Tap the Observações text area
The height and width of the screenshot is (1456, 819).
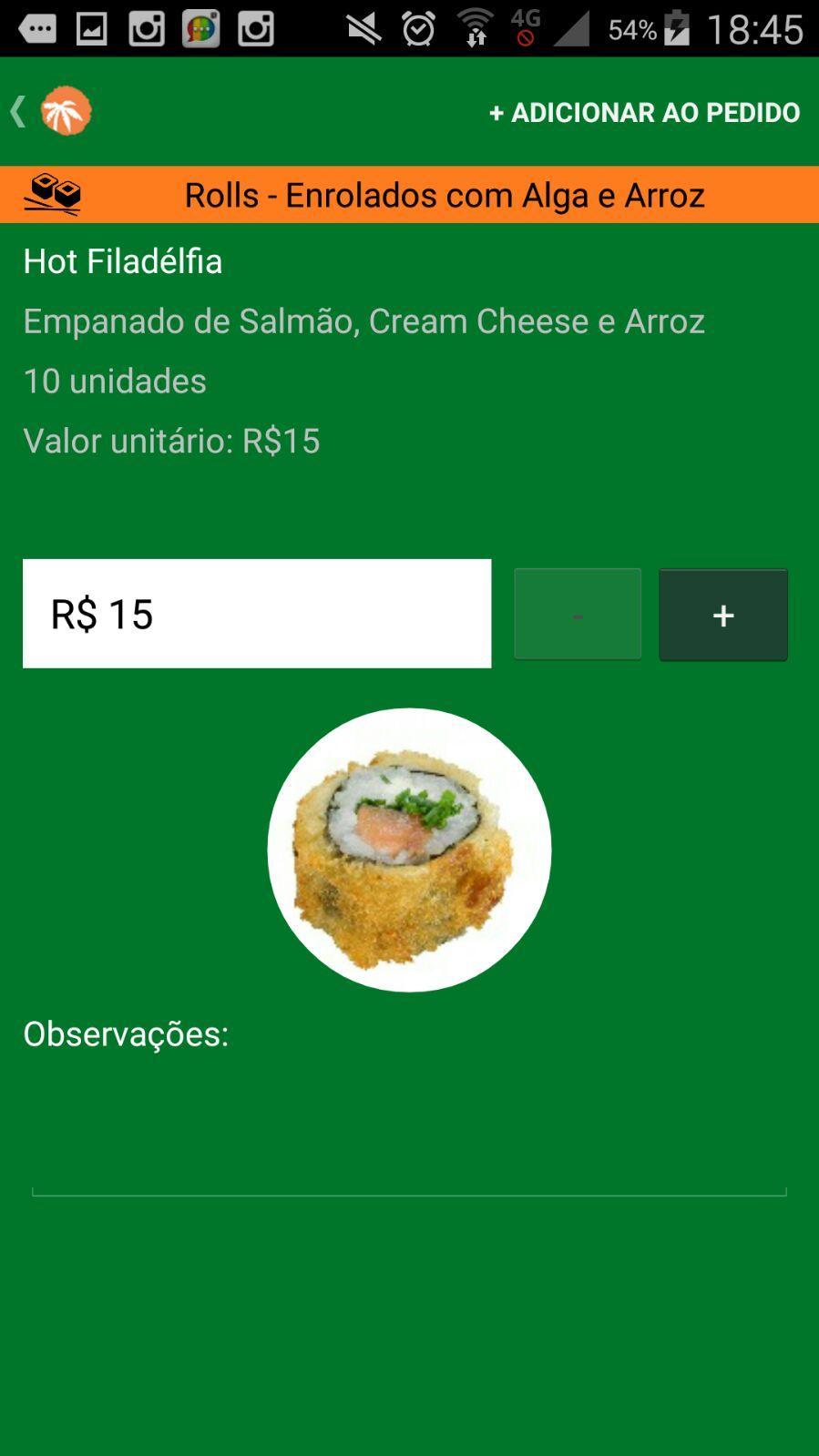(409, 1138)
